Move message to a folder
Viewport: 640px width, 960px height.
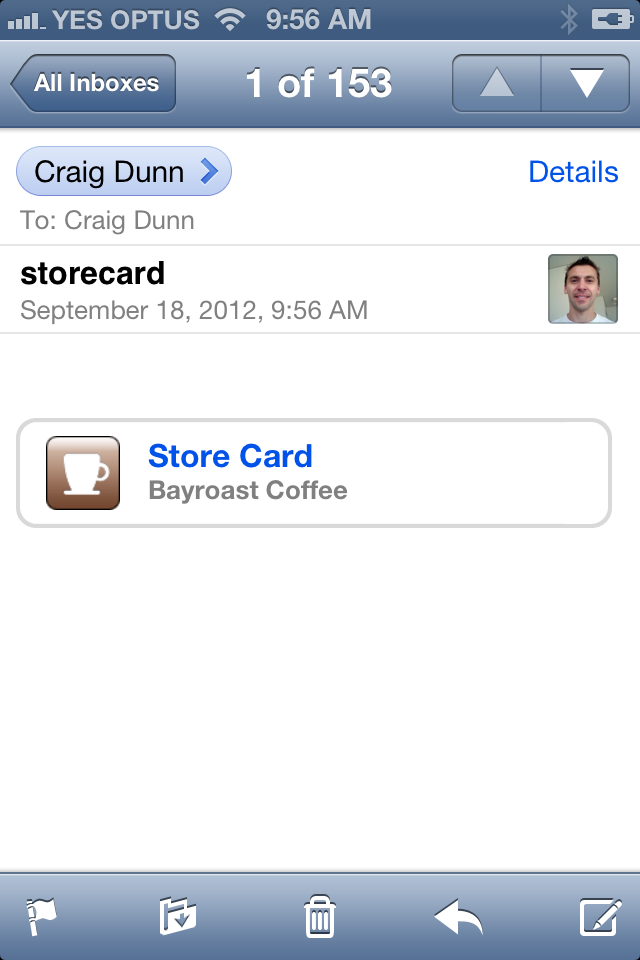point(178,916)
